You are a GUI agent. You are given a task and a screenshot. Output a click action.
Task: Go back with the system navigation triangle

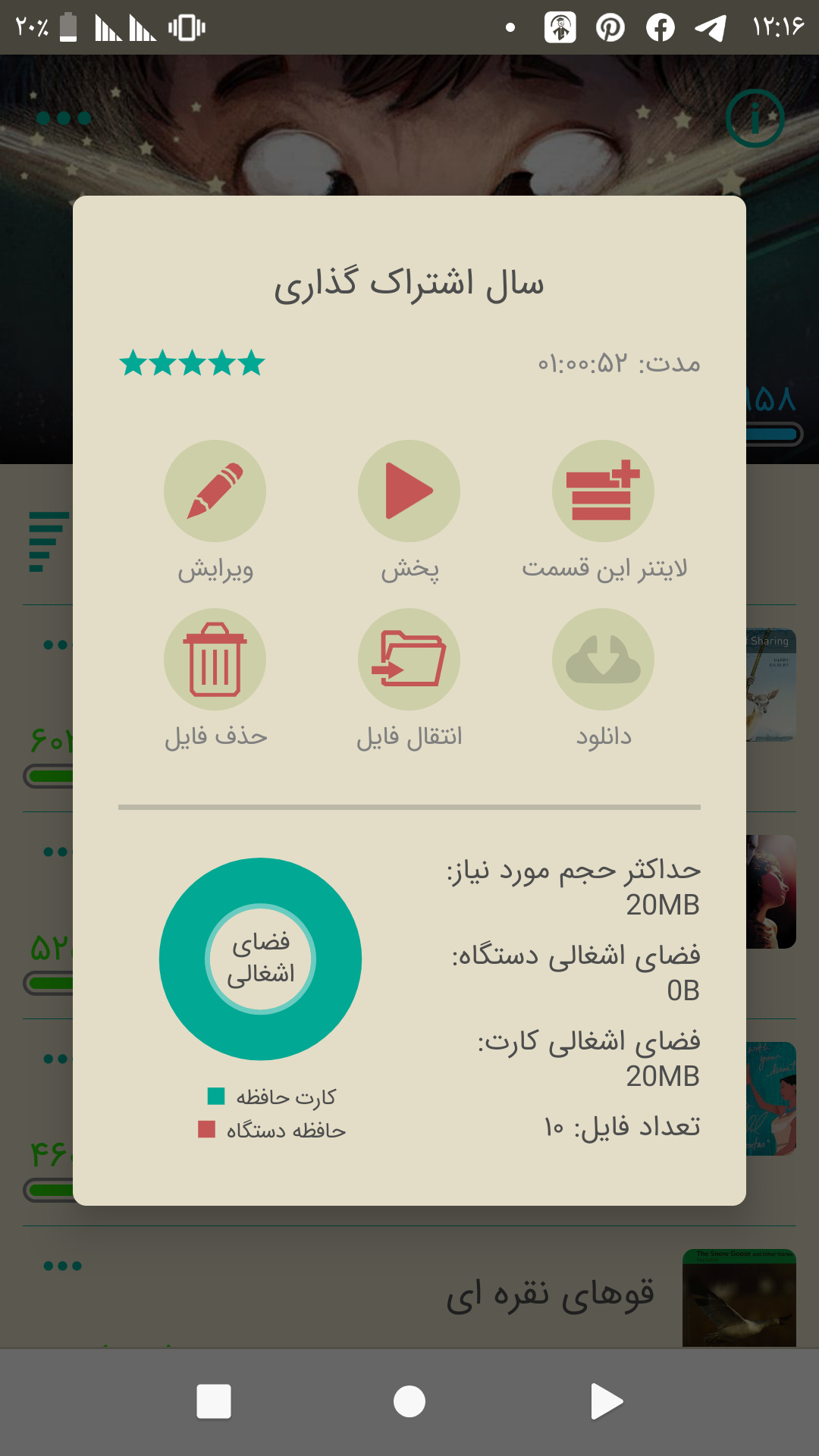[x=606, y=1401]
